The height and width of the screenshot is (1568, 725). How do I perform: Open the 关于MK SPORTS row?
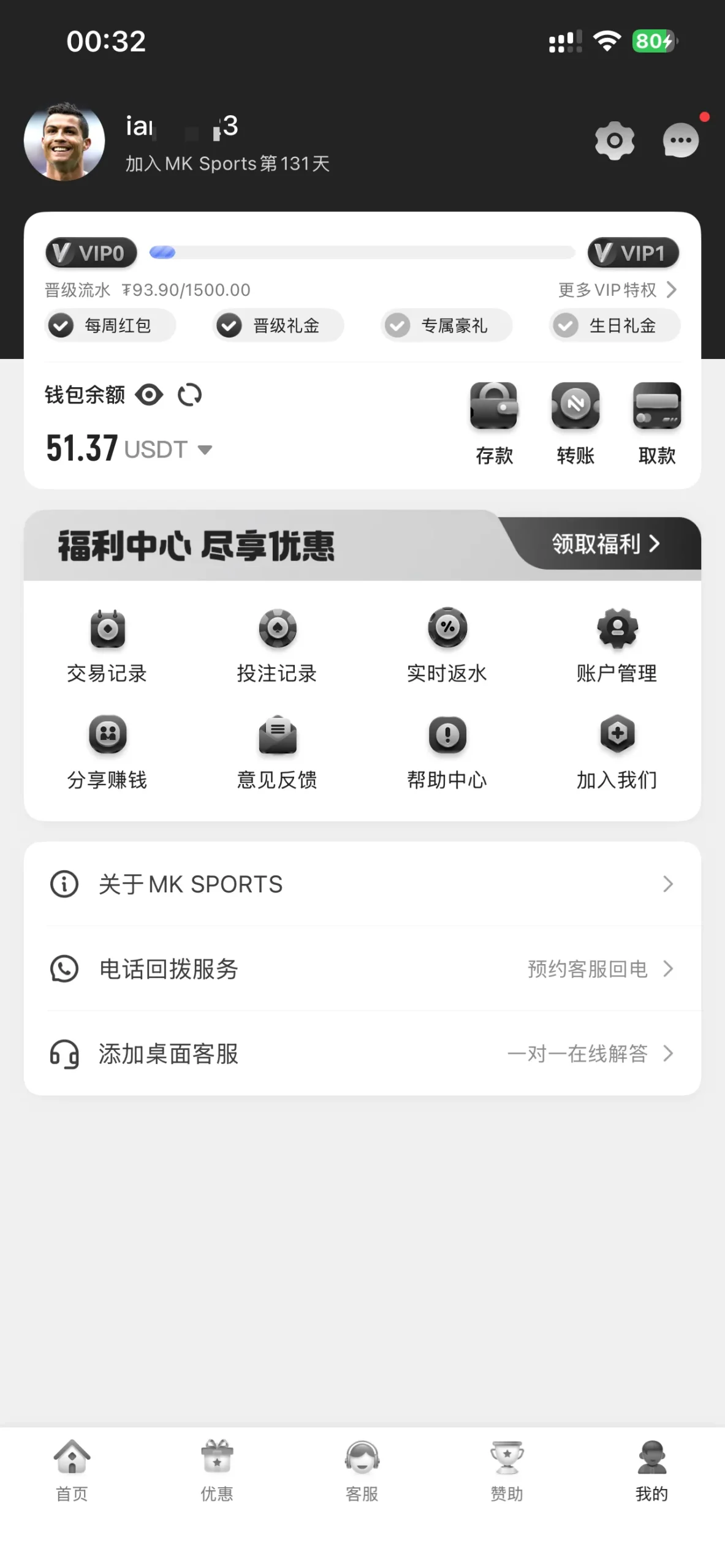(x=362, y=884)
